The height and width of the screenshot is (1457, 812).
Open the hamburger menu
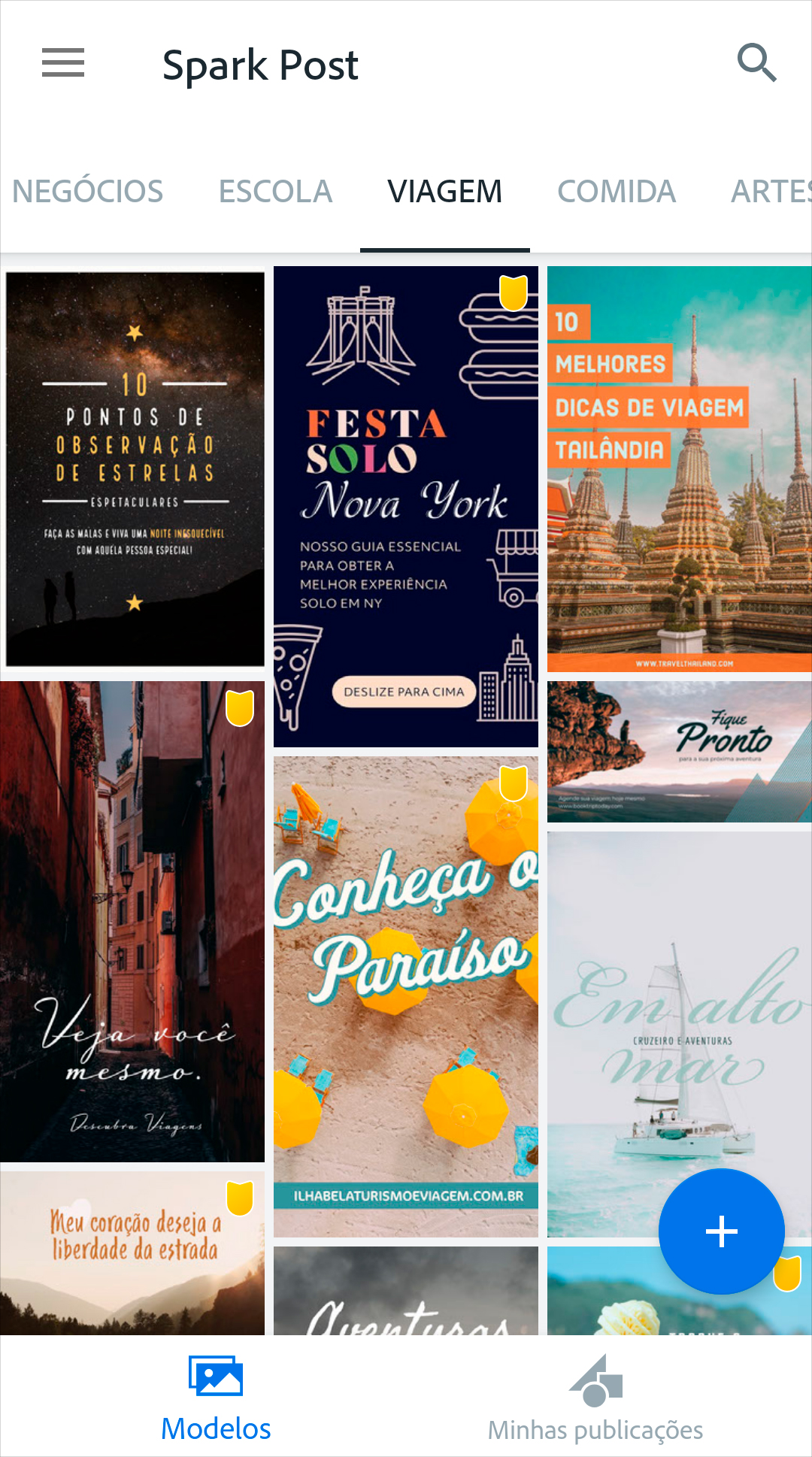point(63,62)
